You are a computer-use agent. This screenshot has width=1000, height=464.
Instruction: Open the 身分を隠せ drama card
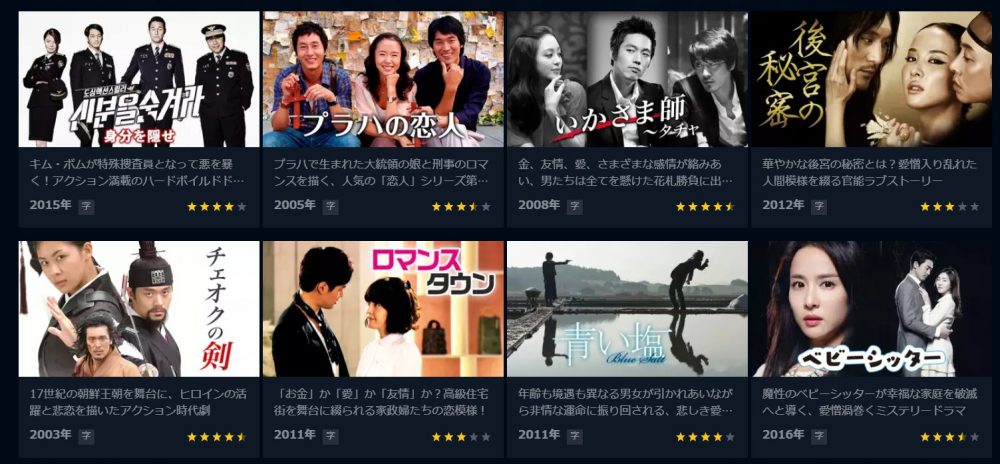point(137,80)
